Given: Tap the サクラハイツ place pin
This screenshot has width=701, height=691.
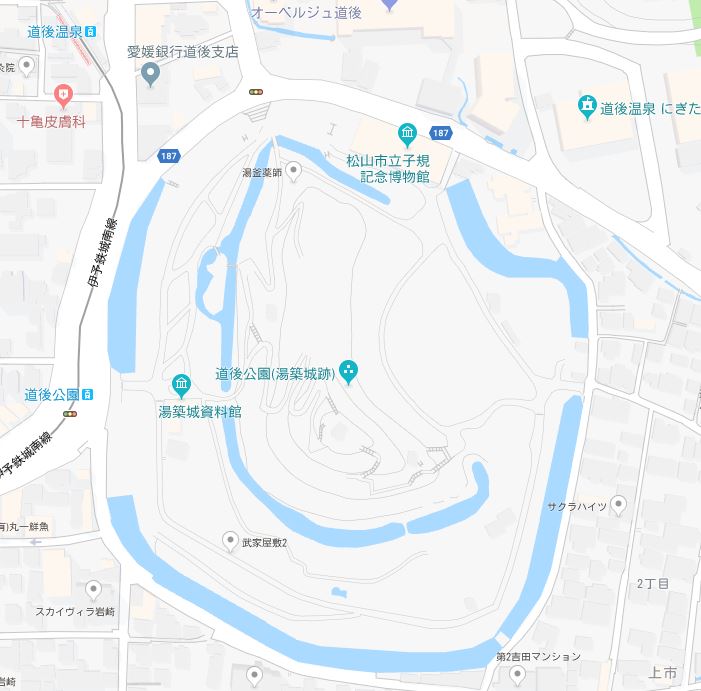Looking at the screenshot, I should pos(618,505).
